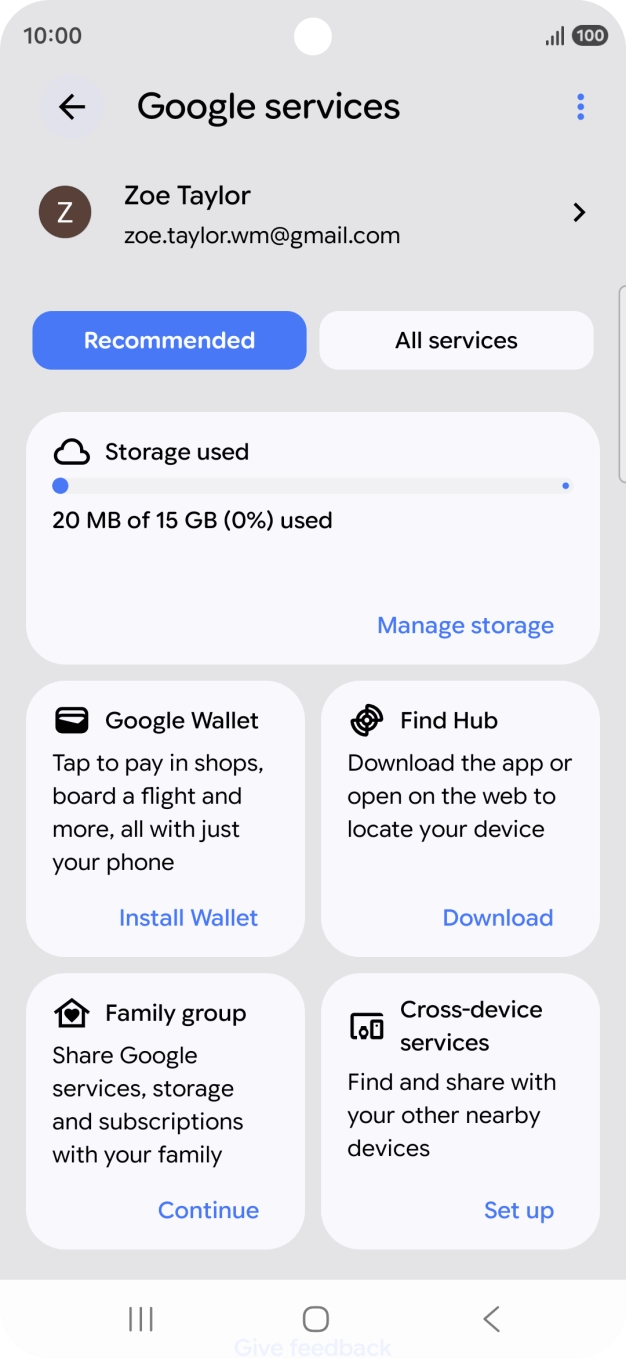The image size is (626, 1358).
Task: Switch to the All services tab
Action: [x=456, y=340]
